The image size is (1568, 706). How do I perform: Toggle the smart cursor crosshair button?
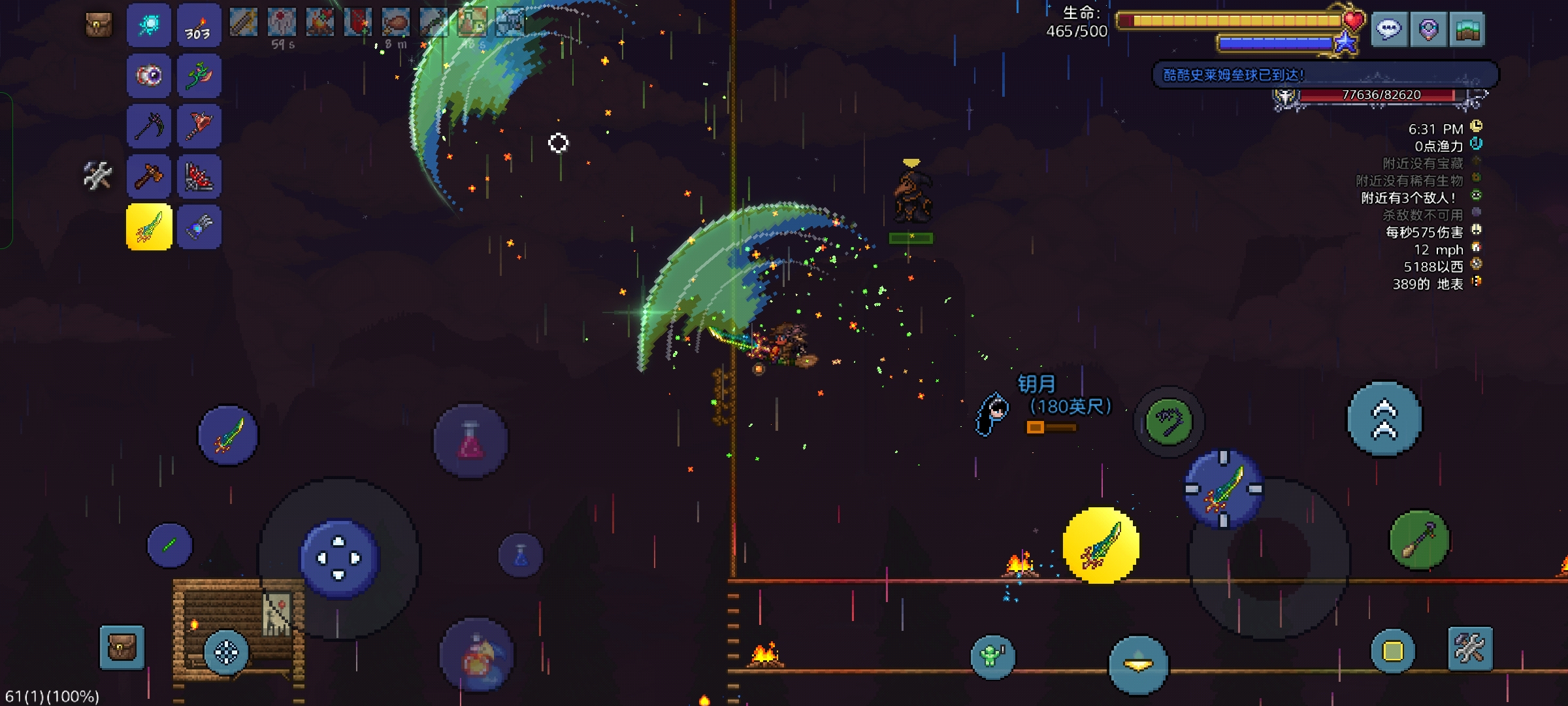[x=226, y=652]
